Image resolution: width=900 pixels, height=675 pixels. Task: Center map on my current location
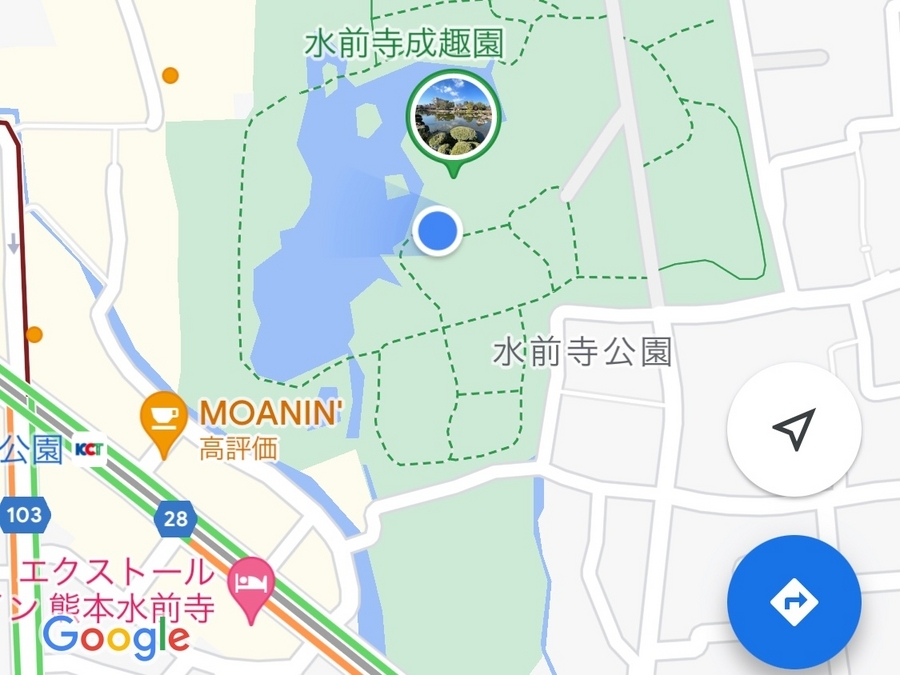click(x=793, y=430)
